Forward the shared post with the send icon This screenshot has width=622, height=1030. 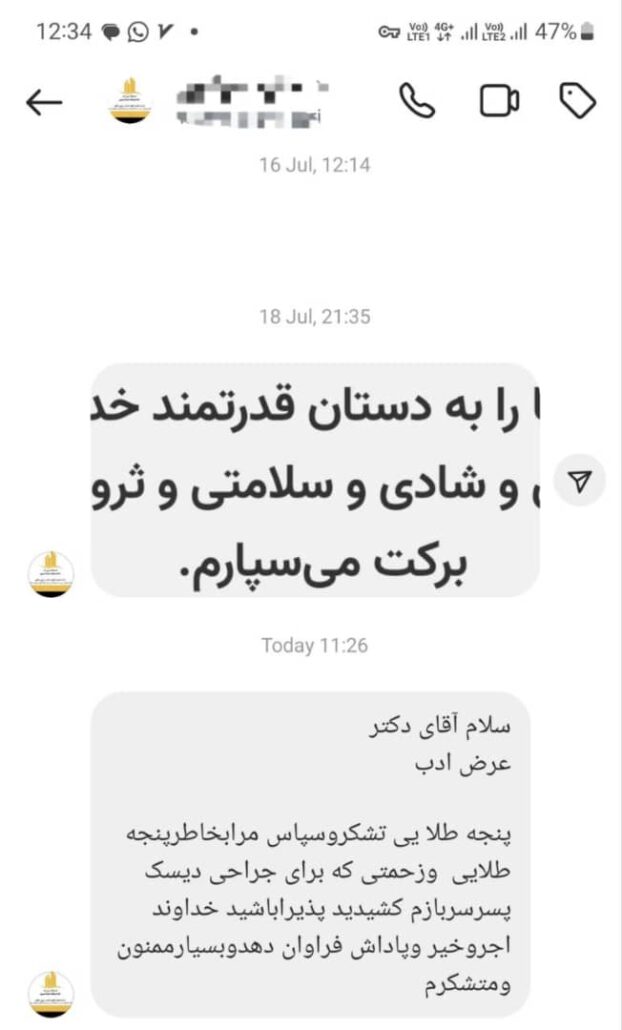(579, 481)
